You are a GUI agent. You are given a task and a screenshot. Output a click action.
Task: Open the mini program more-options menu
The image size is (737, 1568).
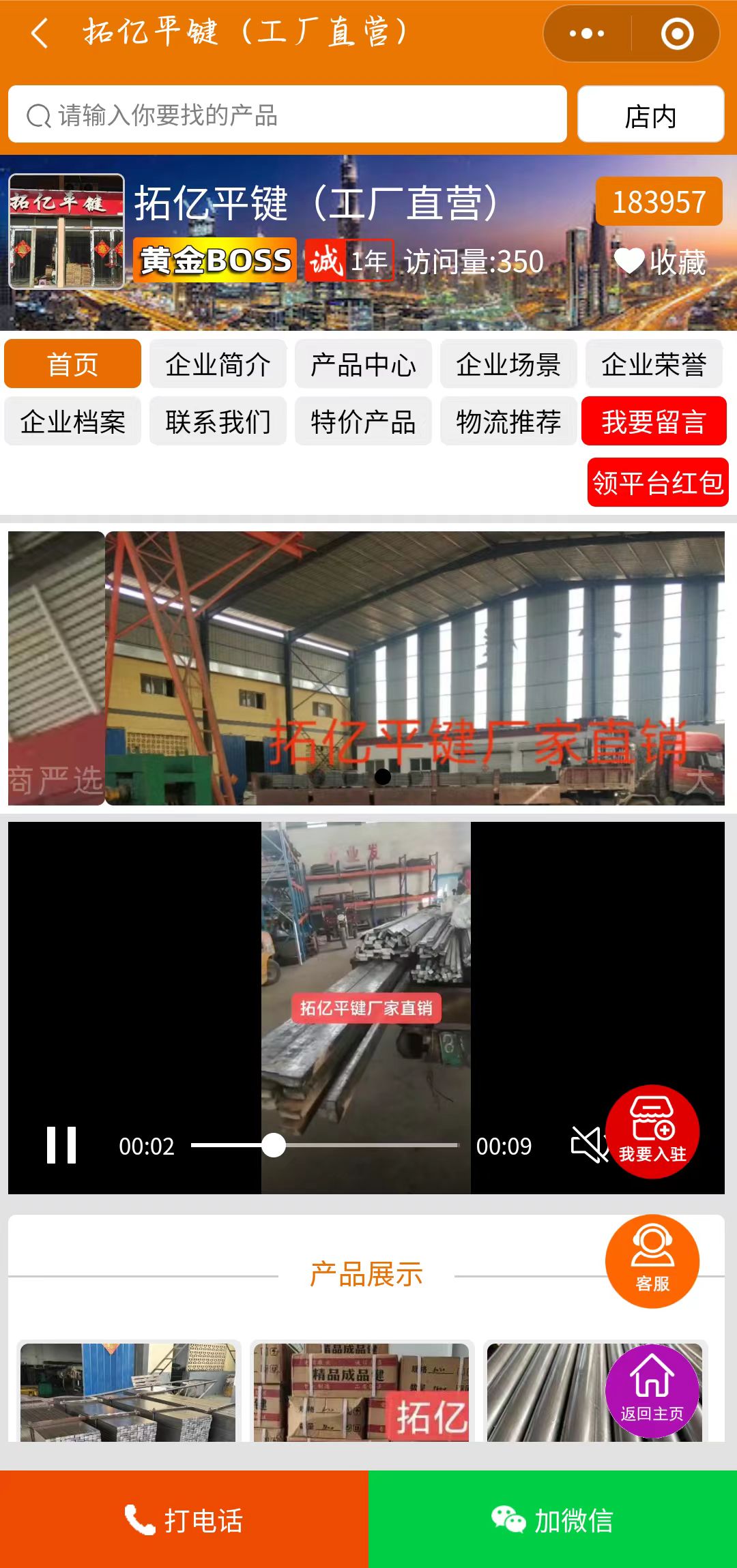[x=587, y=33]
